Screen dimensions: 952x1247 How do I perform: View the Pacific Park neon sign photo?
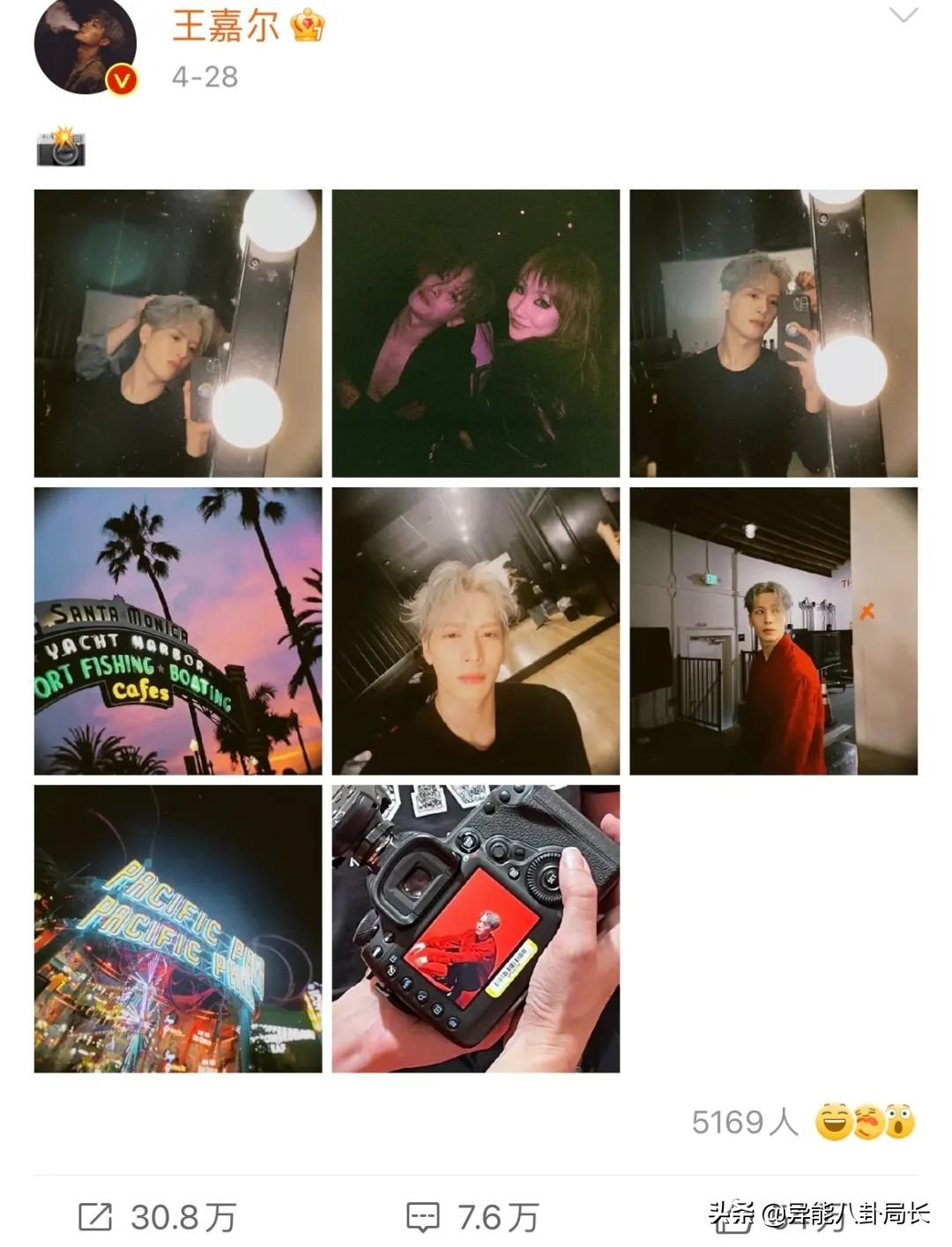(178, 929)
